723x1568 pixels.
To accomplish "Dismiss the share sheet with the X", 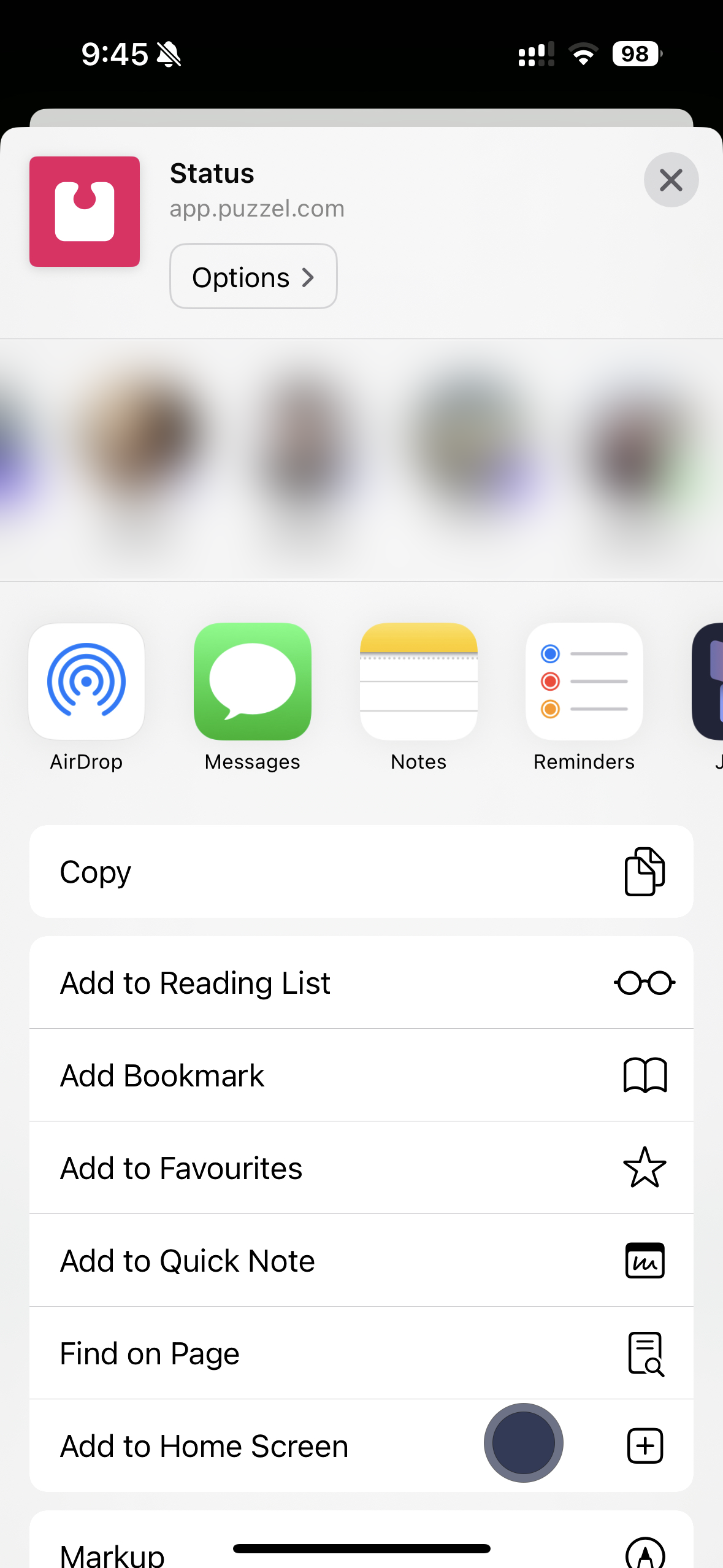I will tap(671, 180).
